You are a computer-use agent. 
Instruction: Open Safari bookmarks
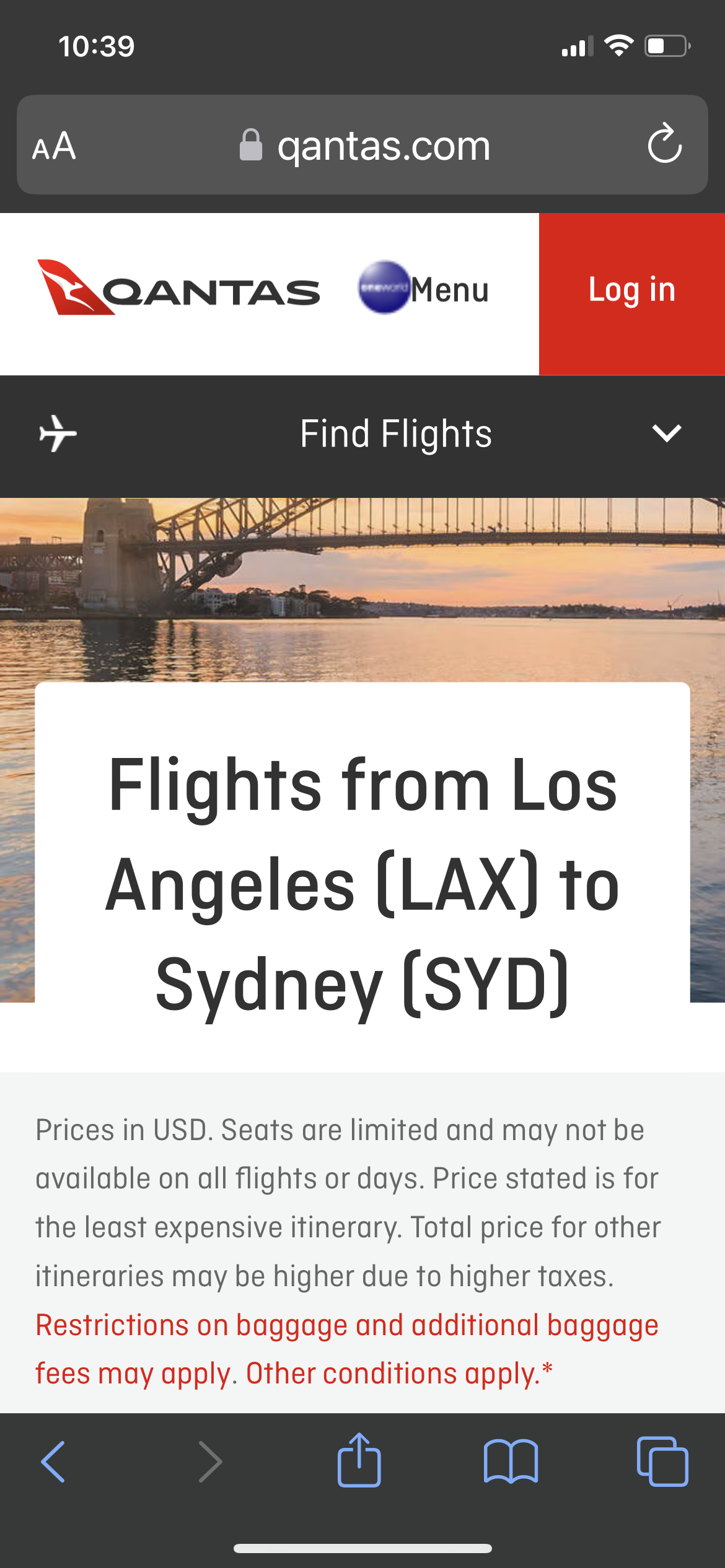click(511, 1461)
